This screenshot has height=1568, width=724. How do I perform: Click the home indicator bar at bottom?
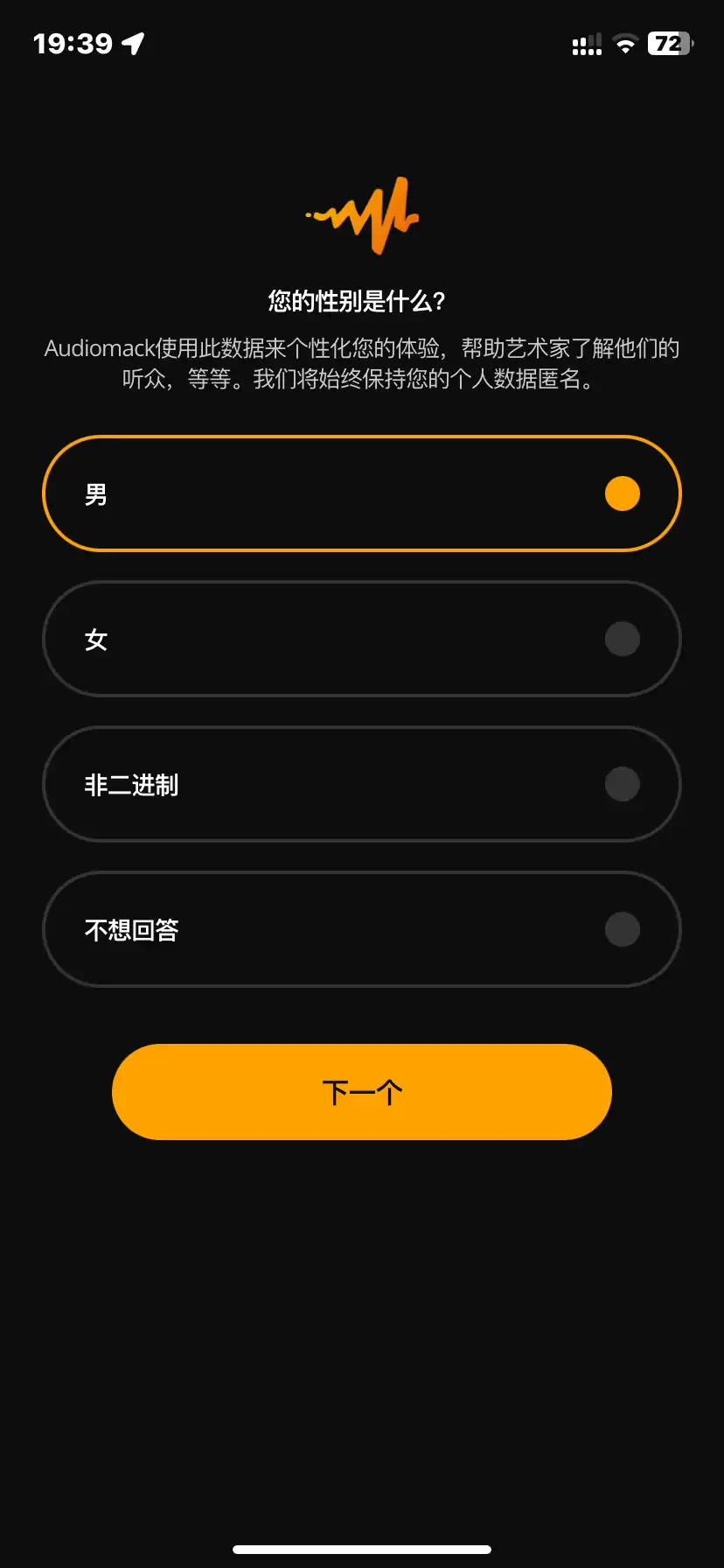pyautogui.click(x=361, y=1548)
